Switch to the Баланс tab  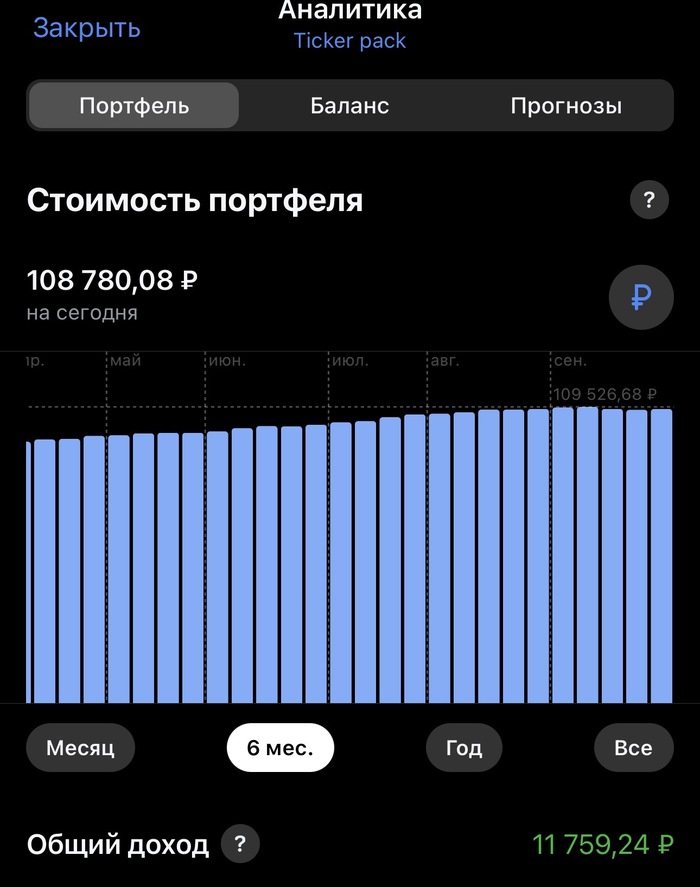coord(350,106)
